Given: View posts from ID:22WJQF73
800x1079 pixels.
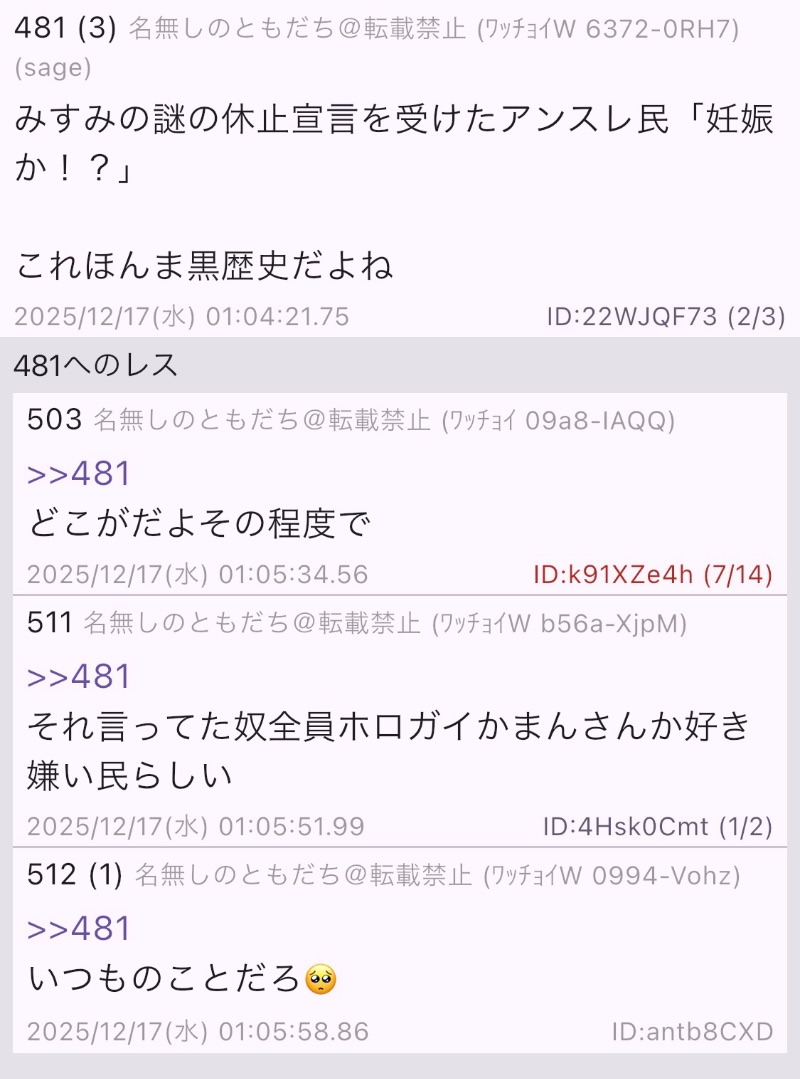Looking at the screenshot, I should [x=665, y=317].
